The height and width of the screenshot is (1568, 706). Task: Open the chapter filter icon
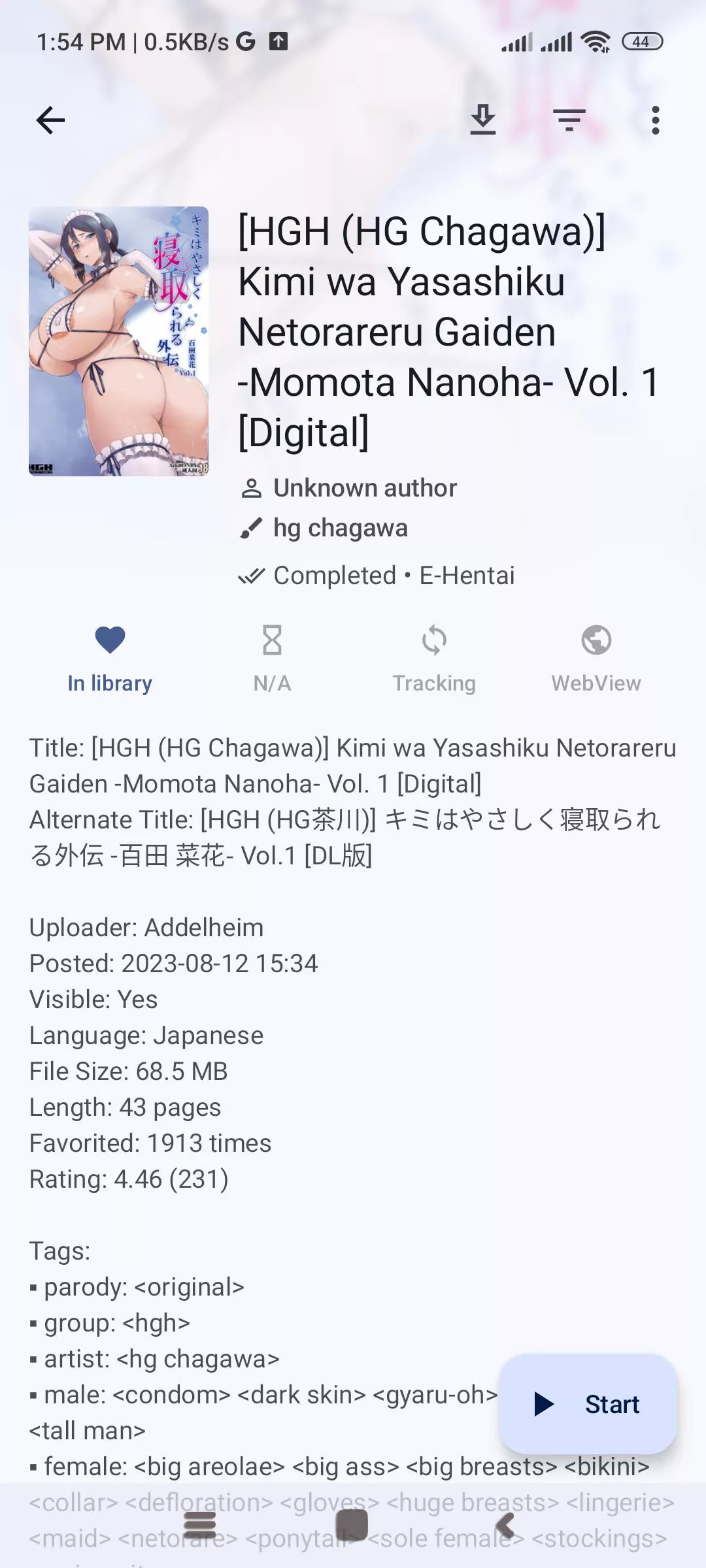click(x=569, y=121)
